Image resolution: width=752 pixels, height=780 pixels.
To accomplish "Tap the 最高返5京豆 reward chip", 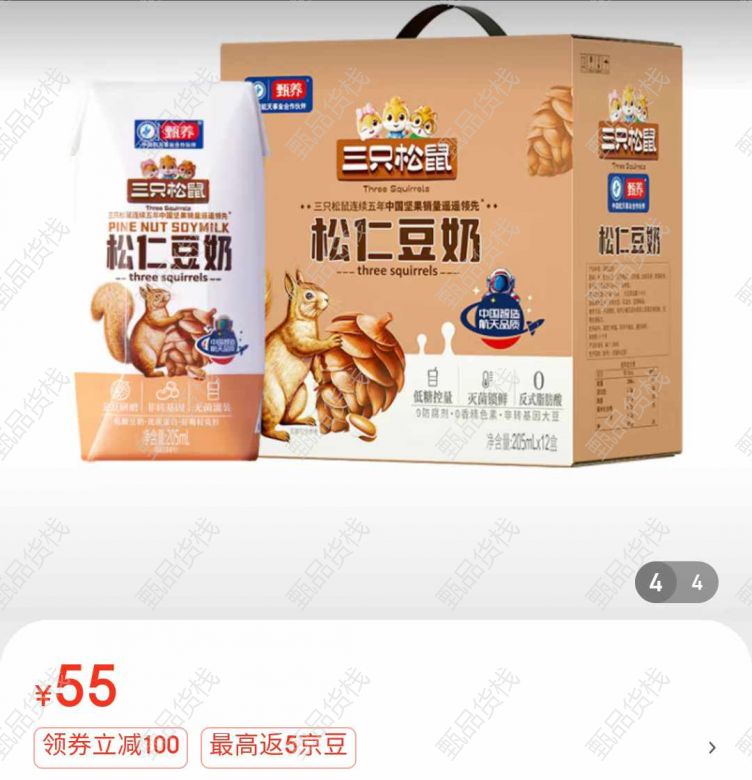I will 278,746.
